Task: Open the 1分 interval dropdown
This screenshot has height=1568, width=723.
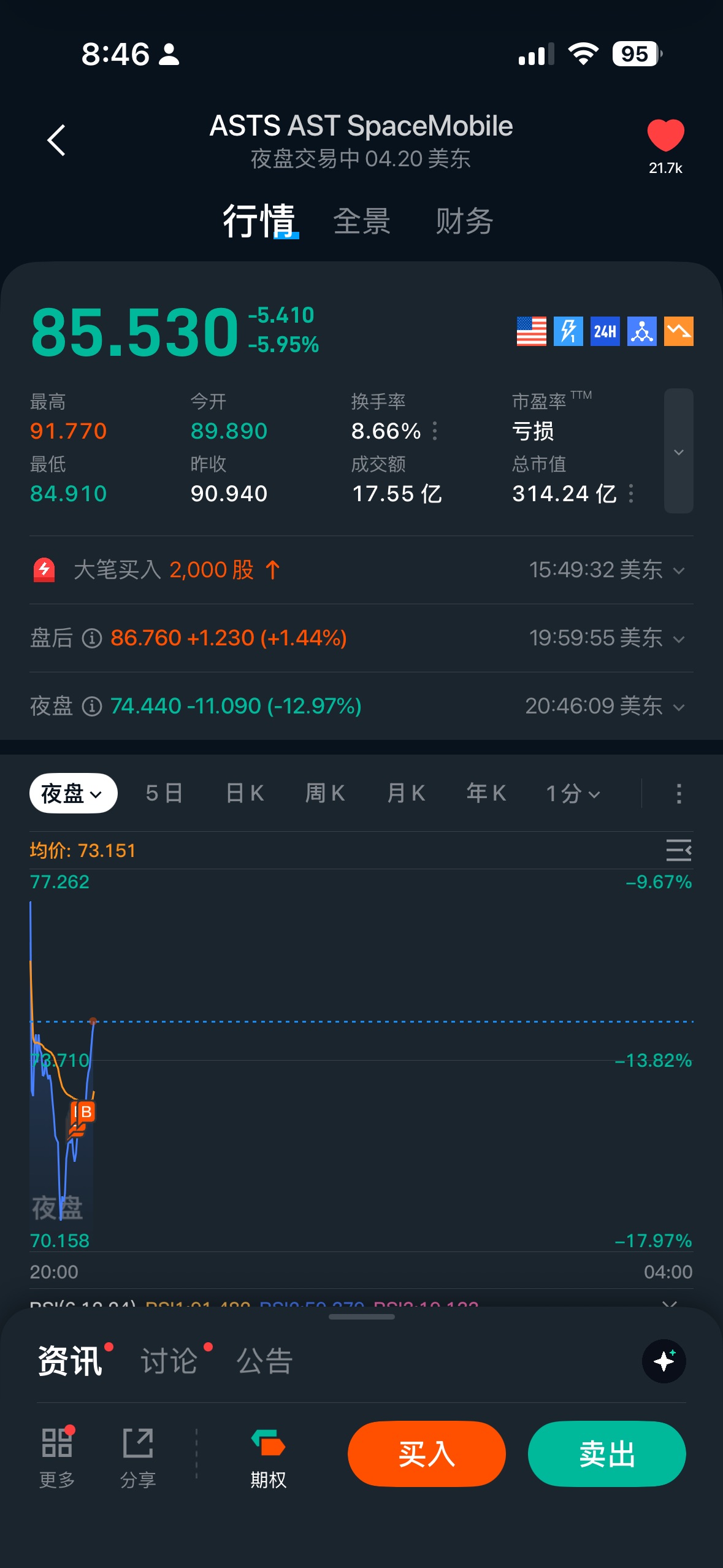Action: [x=573, y=793]
